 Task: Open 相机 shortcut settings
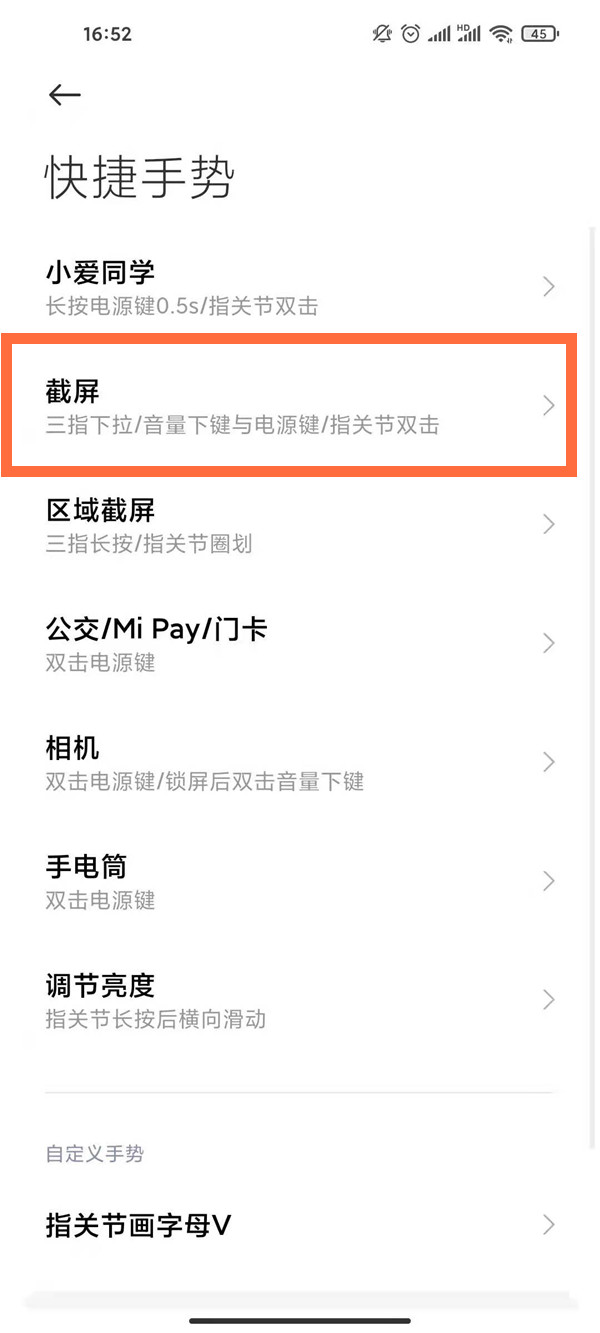(x=300, y=763)
